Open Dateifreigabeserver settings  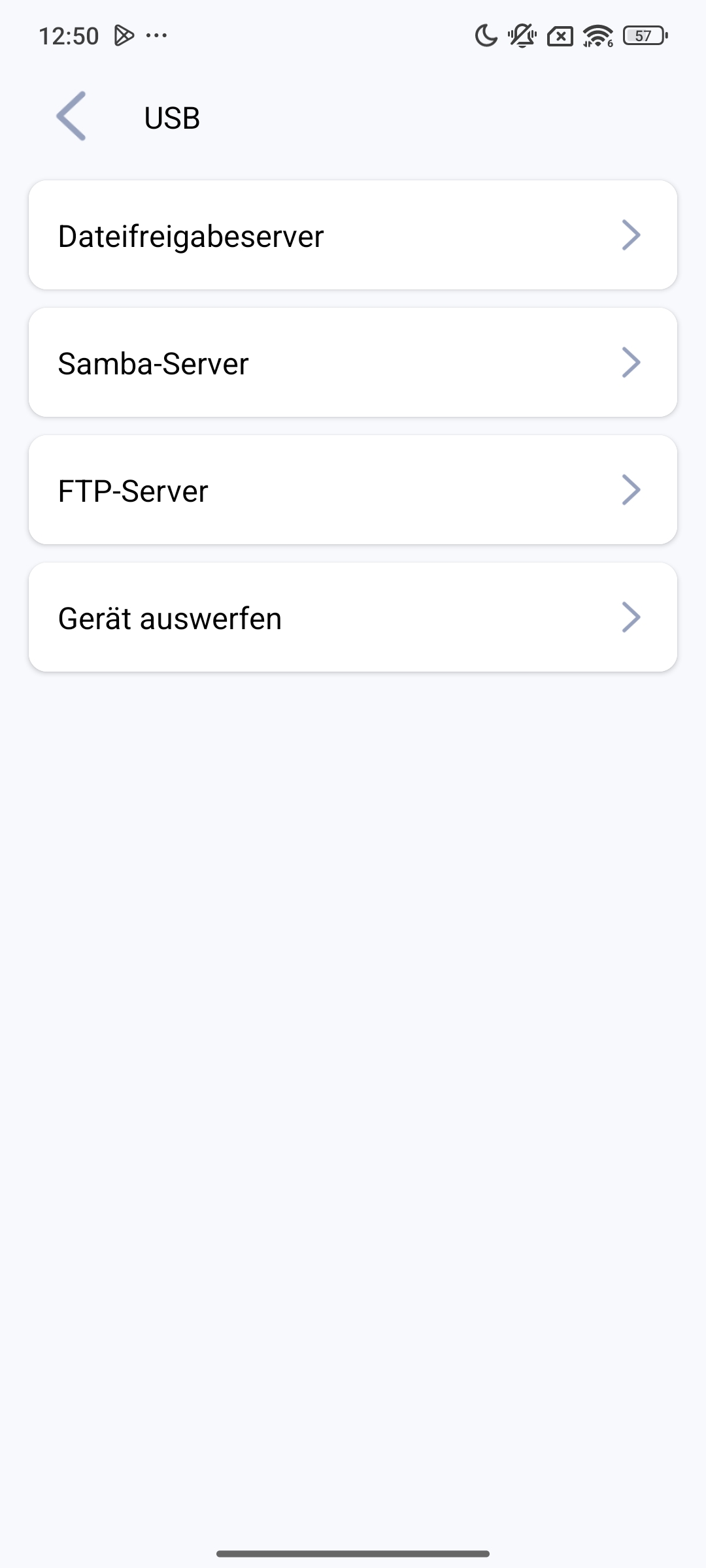click(x=353, y=235)
